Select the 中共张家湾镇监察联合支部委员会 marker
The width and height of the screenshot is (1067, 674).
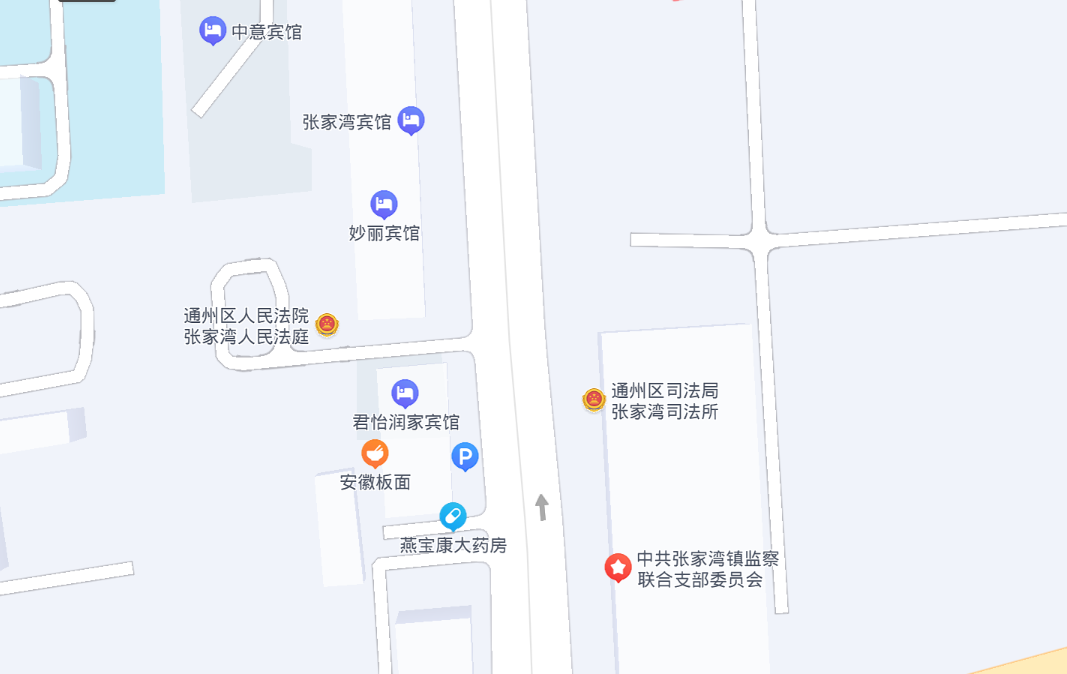[x=618, y=568]
